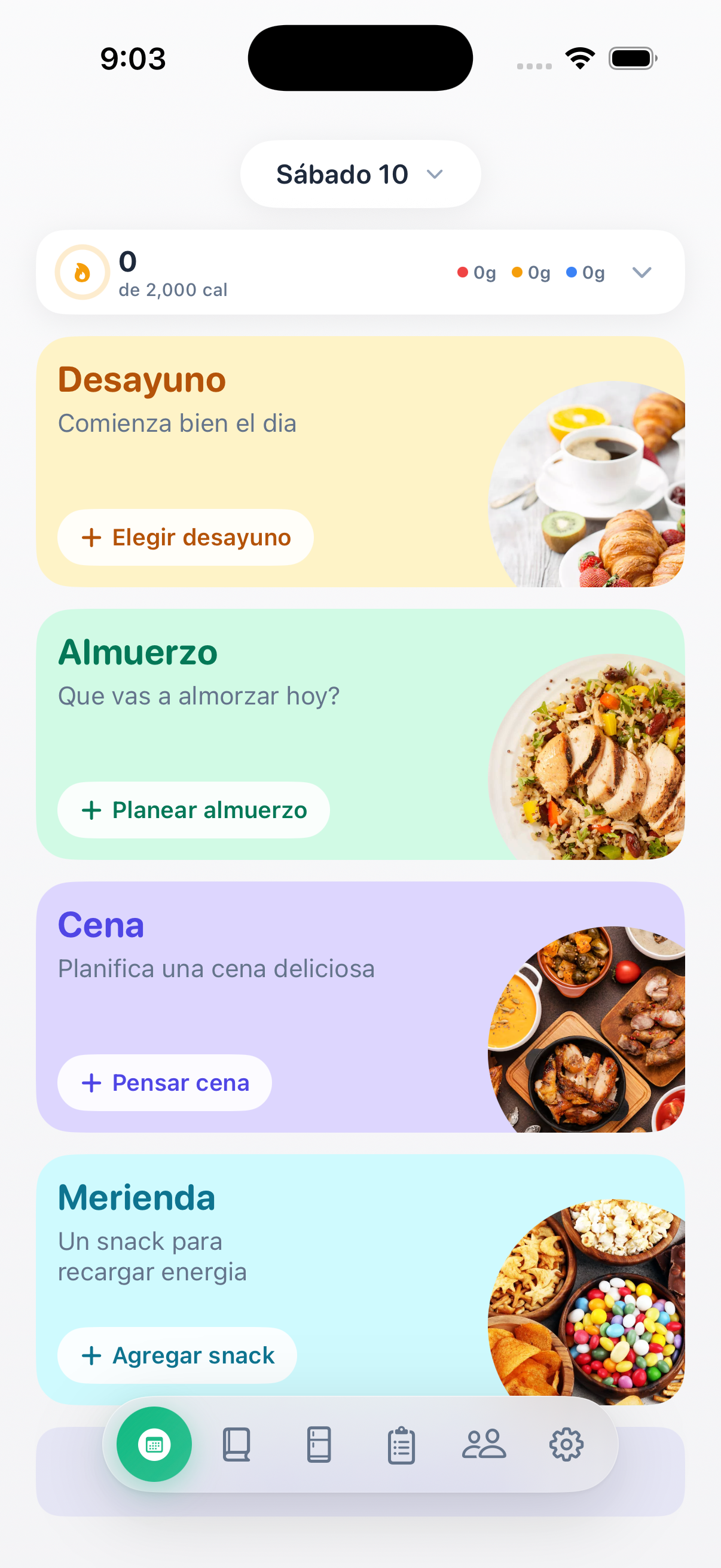Go to the fridge tab
The height and width of the screenshot is (1568, 721).
coord(319,1444)
